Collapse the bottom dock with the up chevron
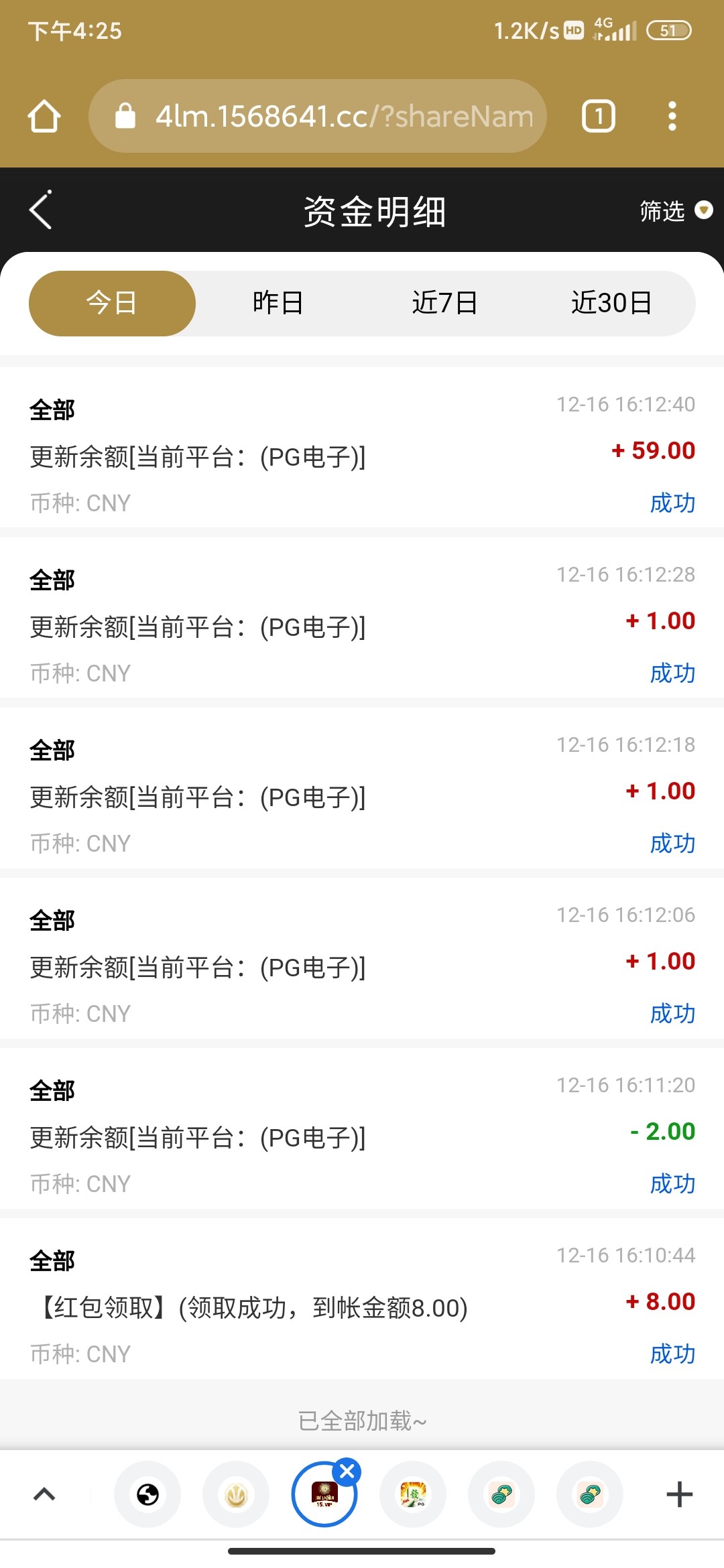724x1568 pixels. click(x=44, y=1496)
